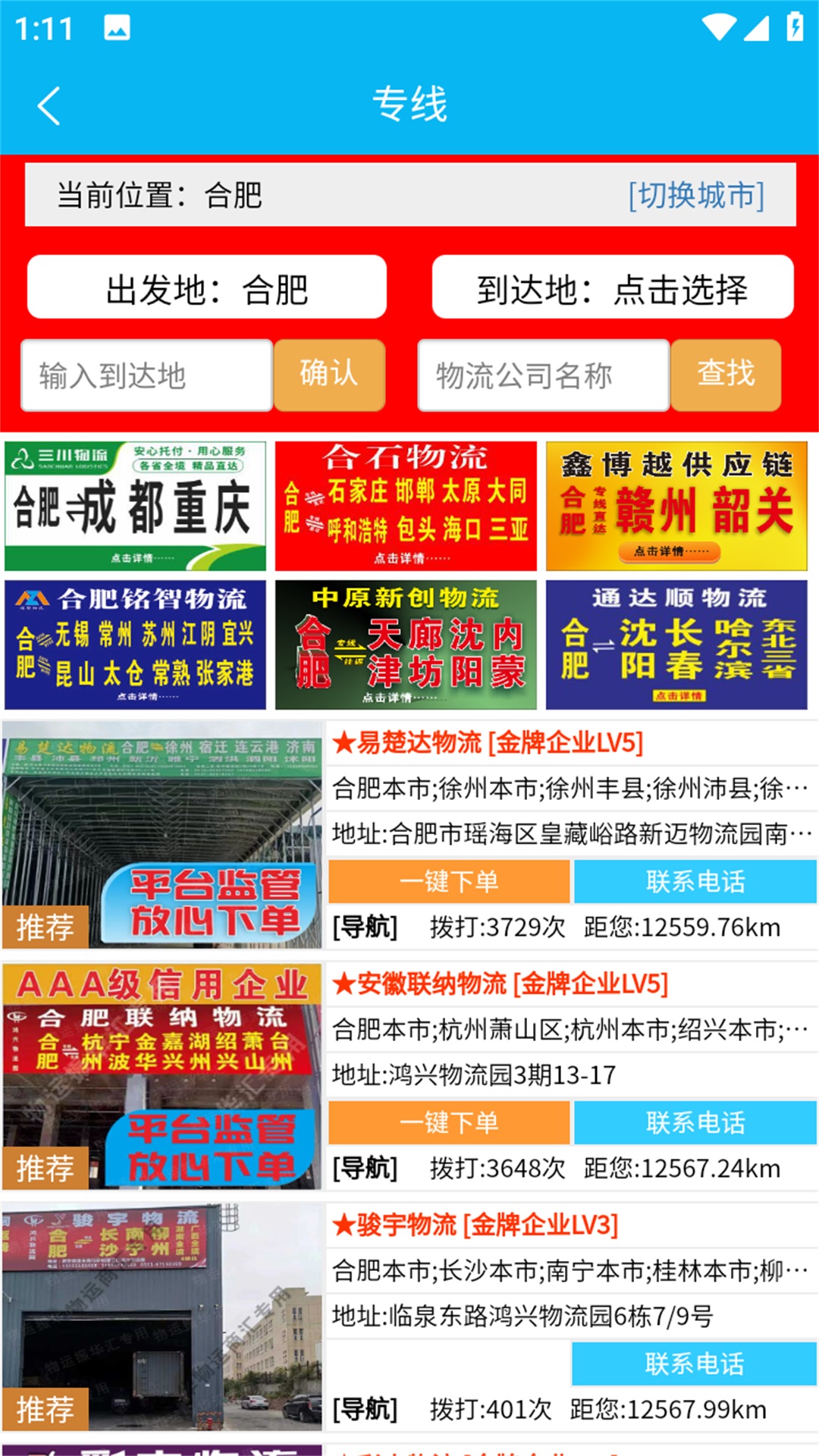Open 到达地 destination selector

coord(610,287)
